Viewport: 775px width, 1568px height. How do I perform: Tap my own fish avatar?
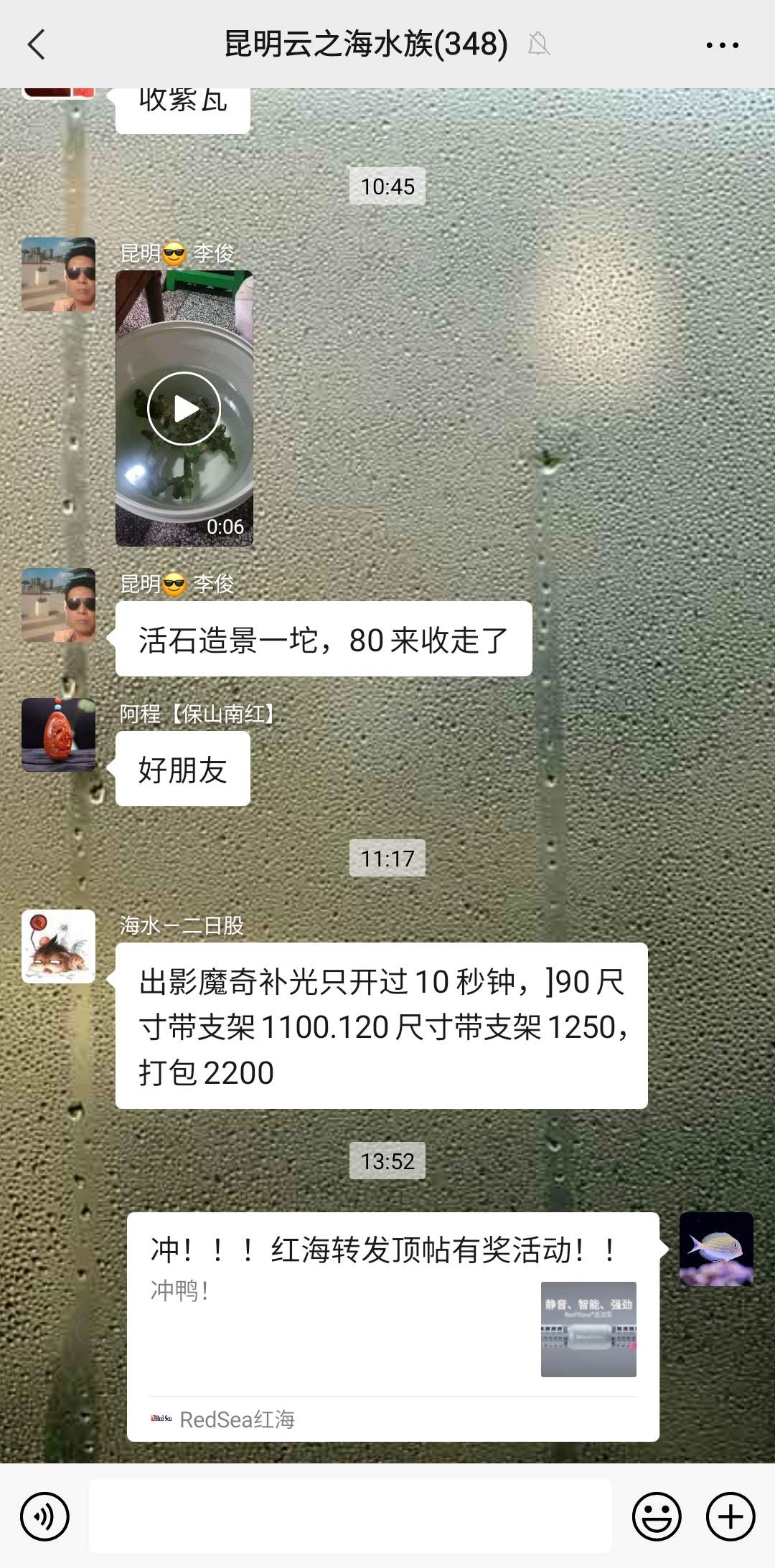click(x=716, y=1249)
